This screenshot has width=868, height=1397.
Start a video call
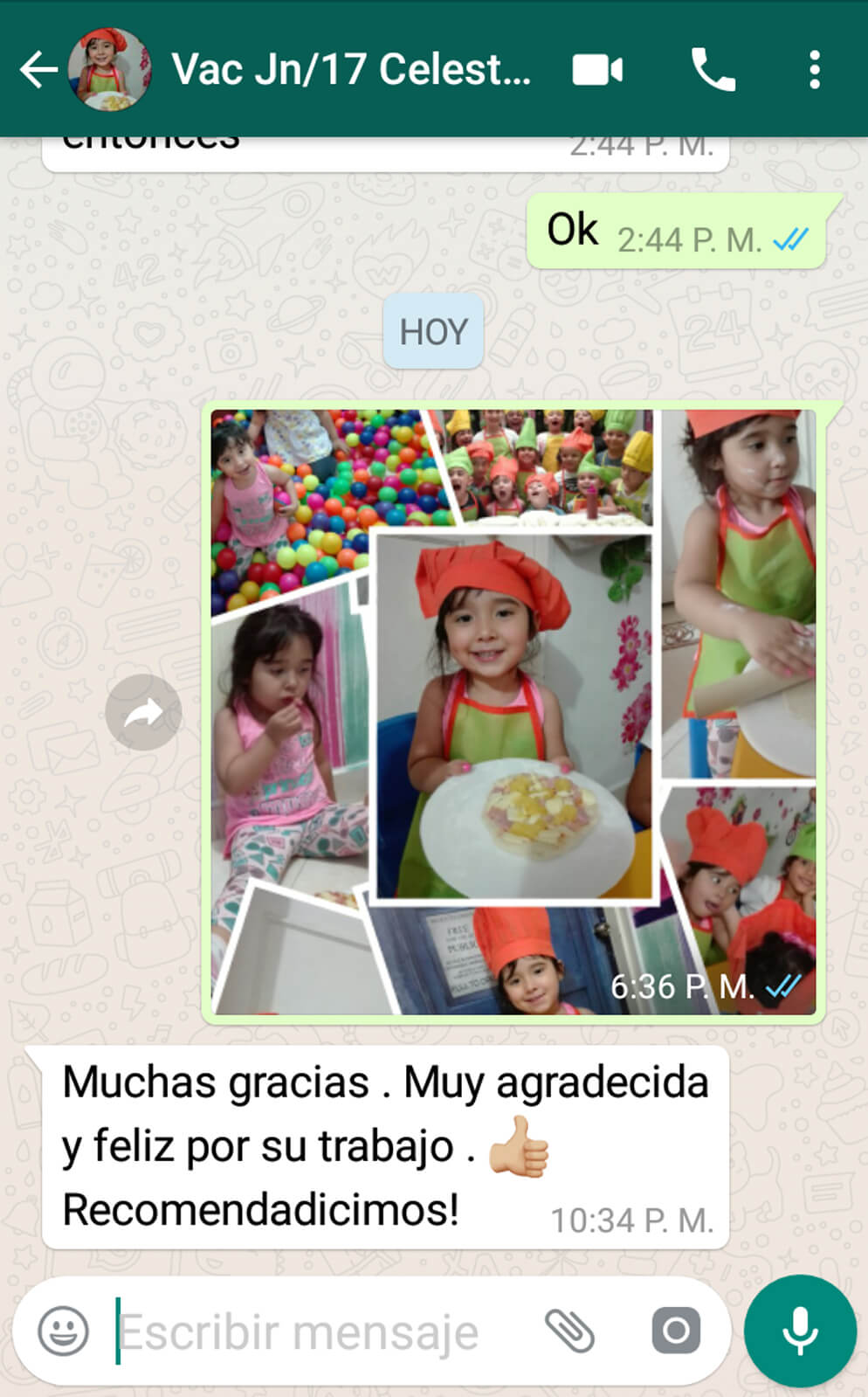click(x=597, y=70)
